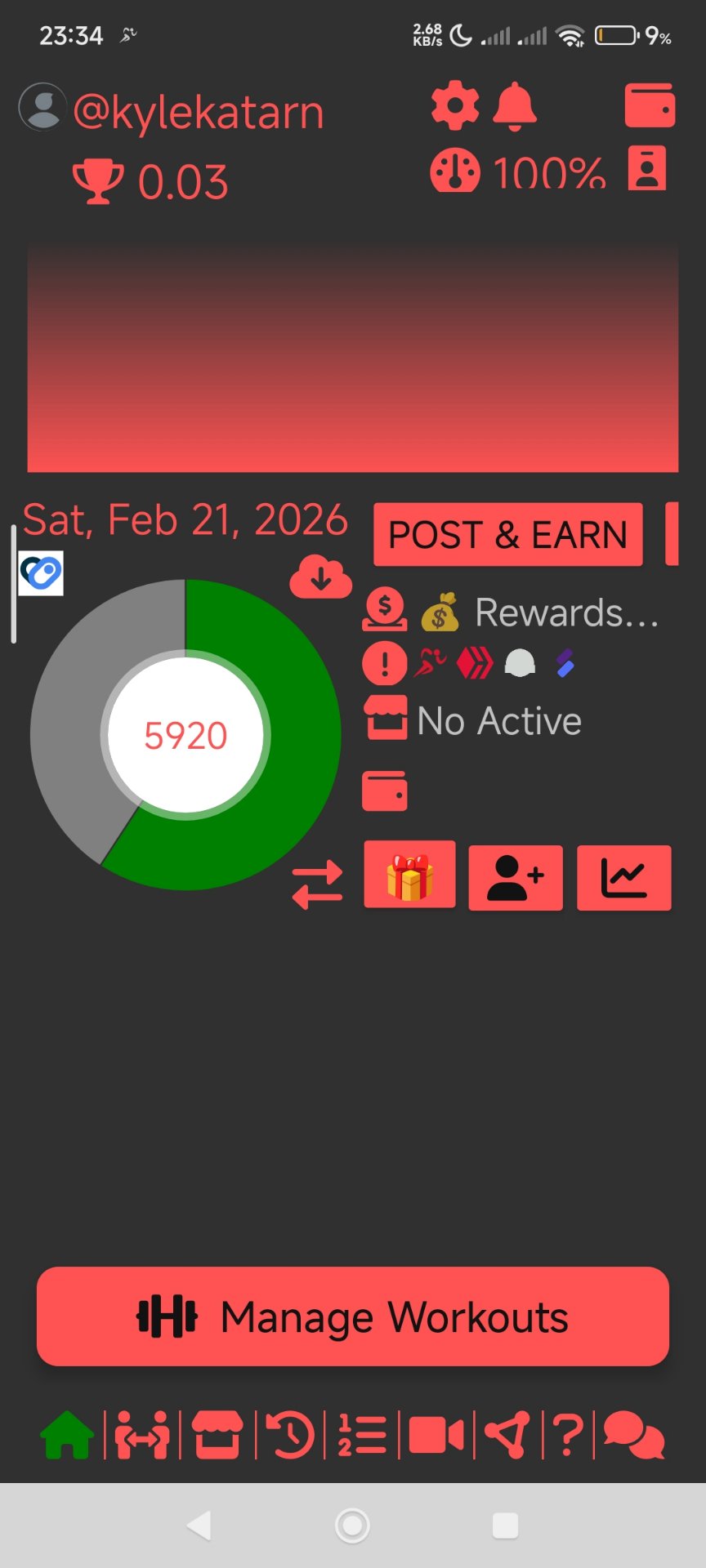Tap the cloud download icon above the chart
706x1568 pixels.
point(320,578)
